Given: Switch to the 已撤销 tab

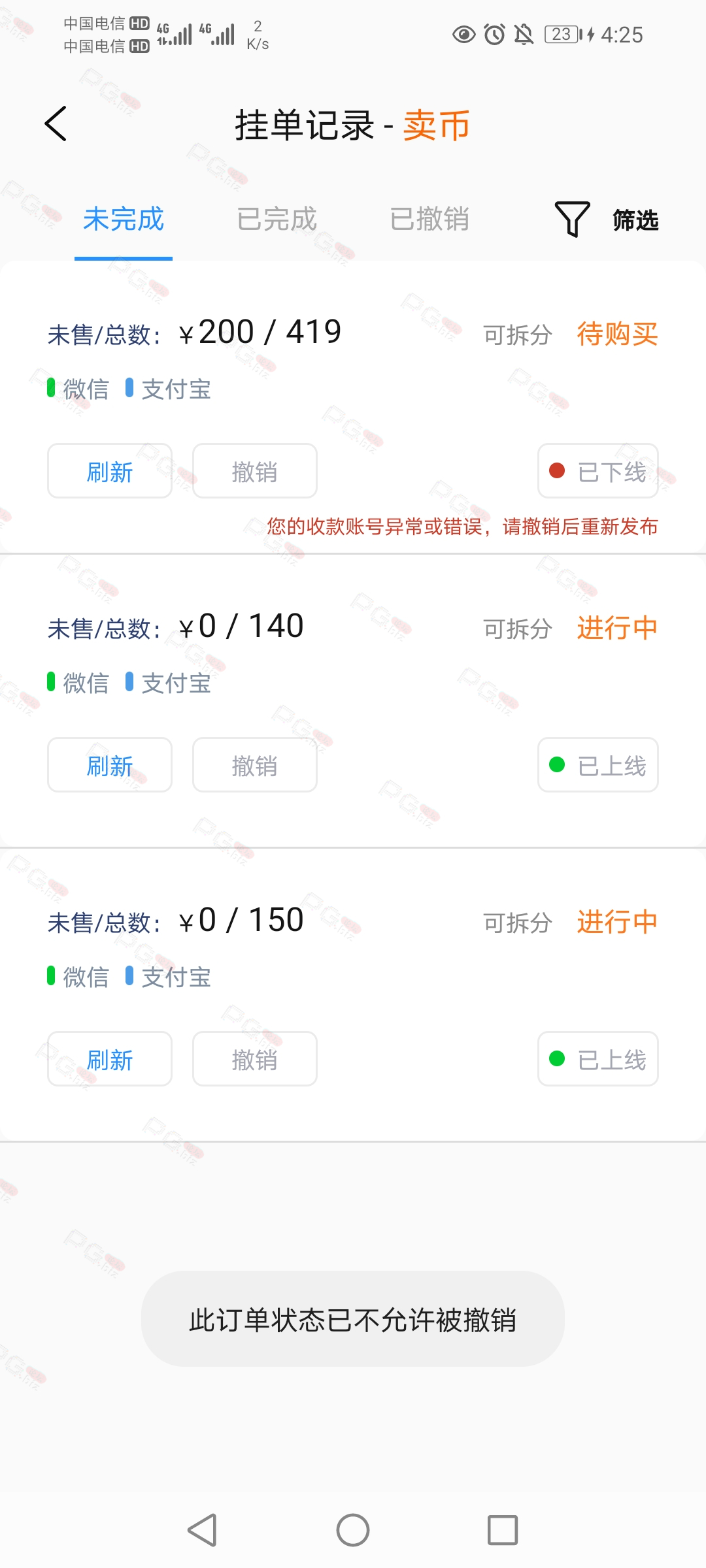Looking at the screenshot, I should pyautogui.click(x=429, y=219).
